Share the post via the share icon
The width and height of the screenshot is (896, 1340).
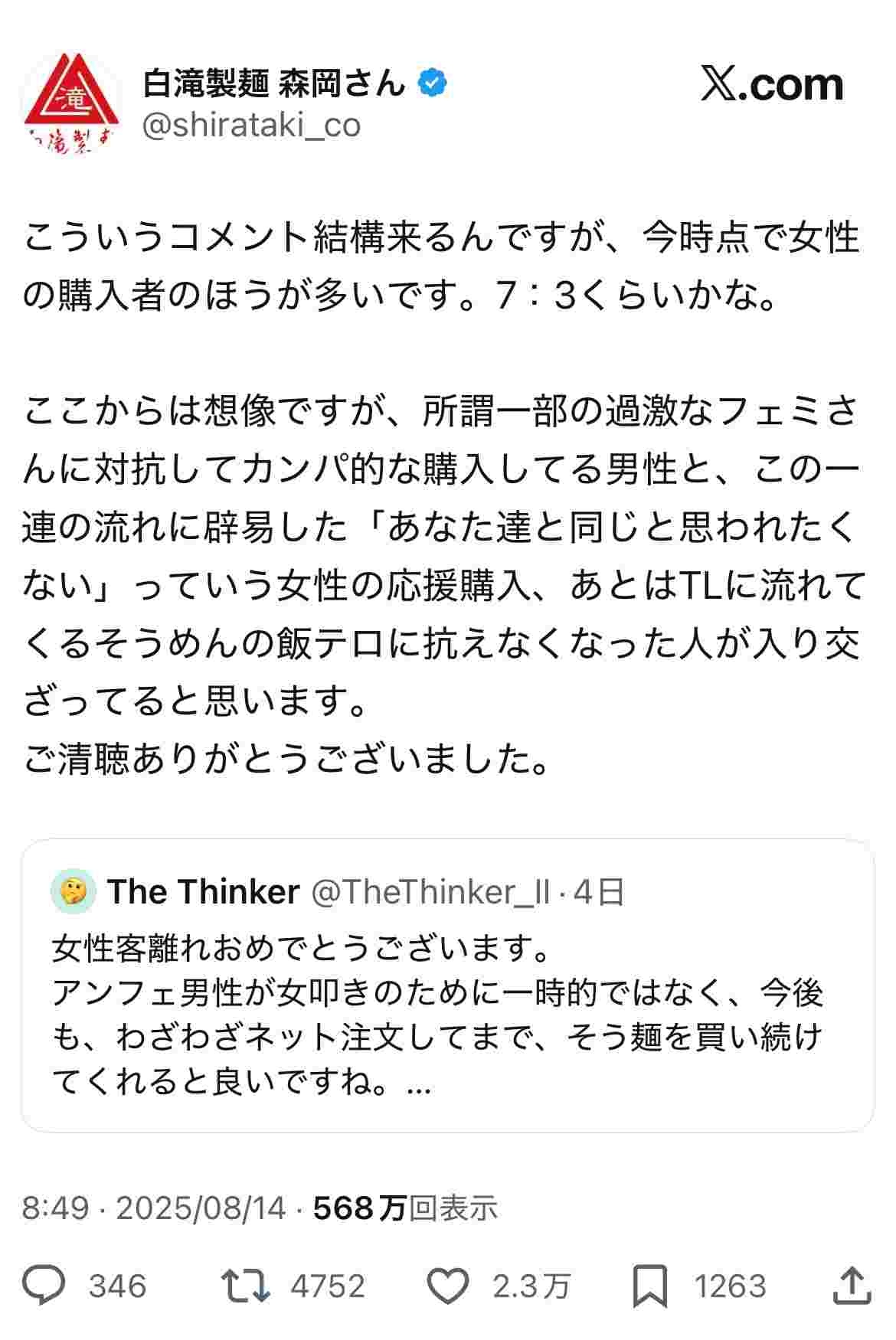(x=852, y=1286)
